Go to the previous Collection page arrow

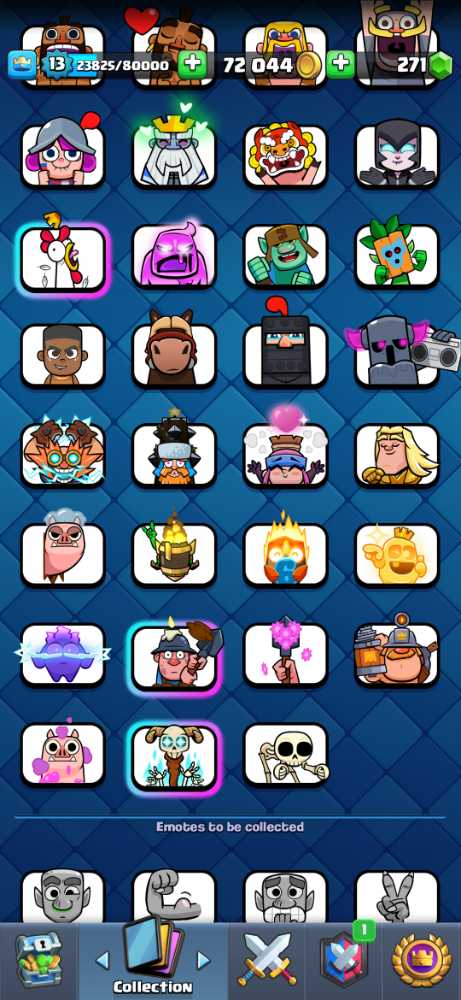103,960
